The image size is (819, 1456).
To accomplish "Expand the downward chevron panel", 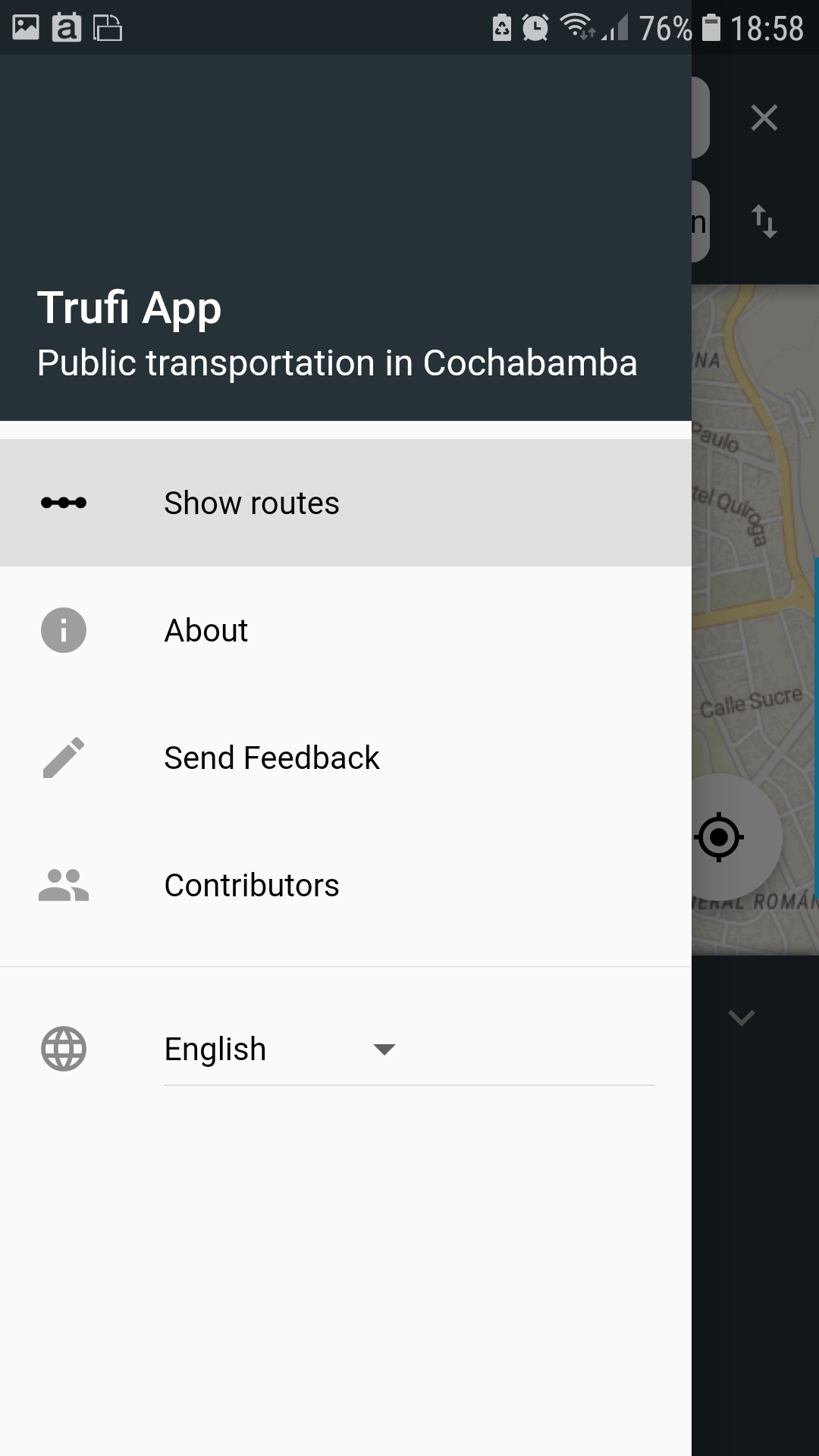I will pyautogui.click(x=742, y=1018).
